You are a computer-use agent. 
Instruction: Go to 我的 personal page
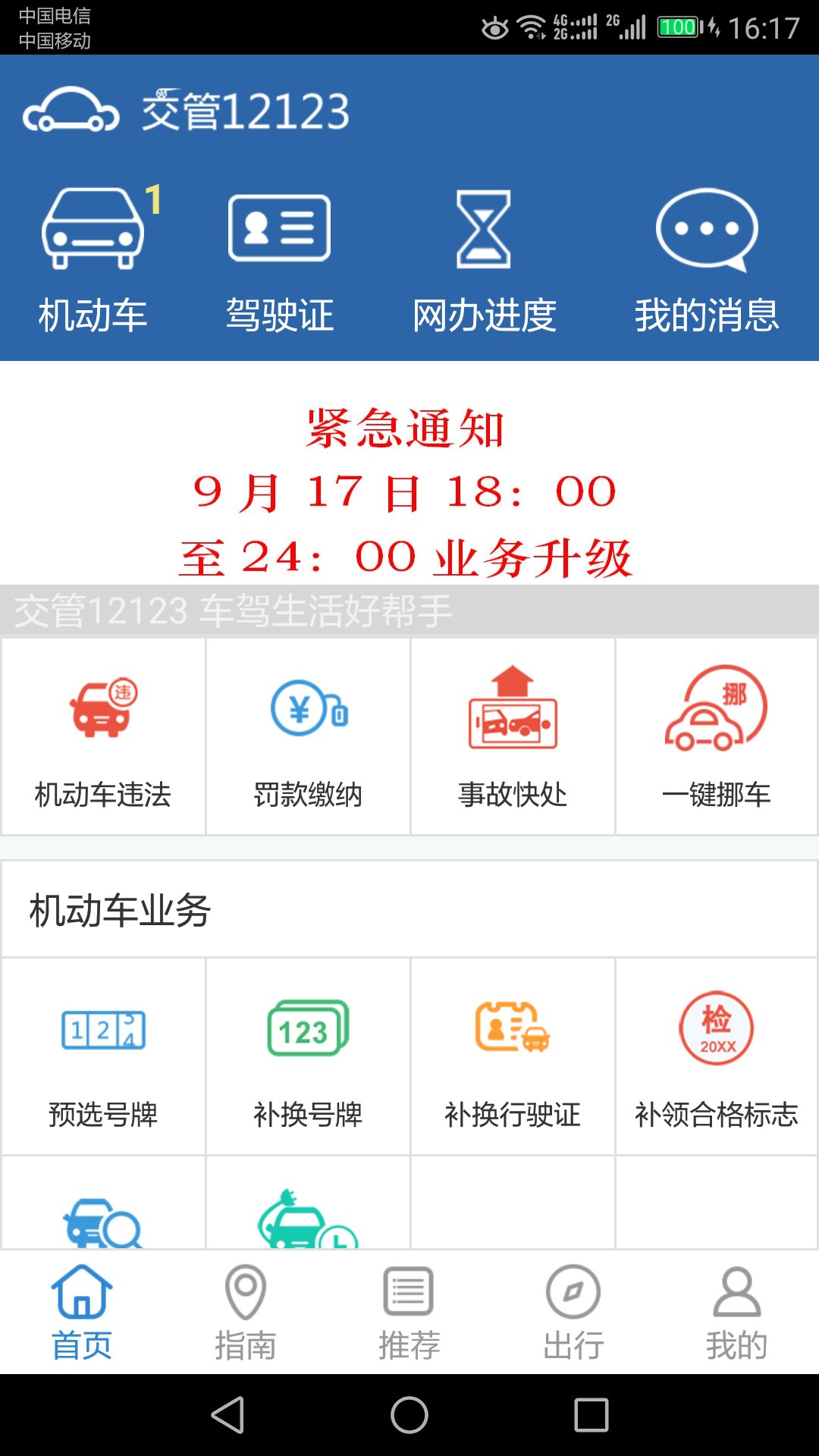click(x=736, y=1312)
